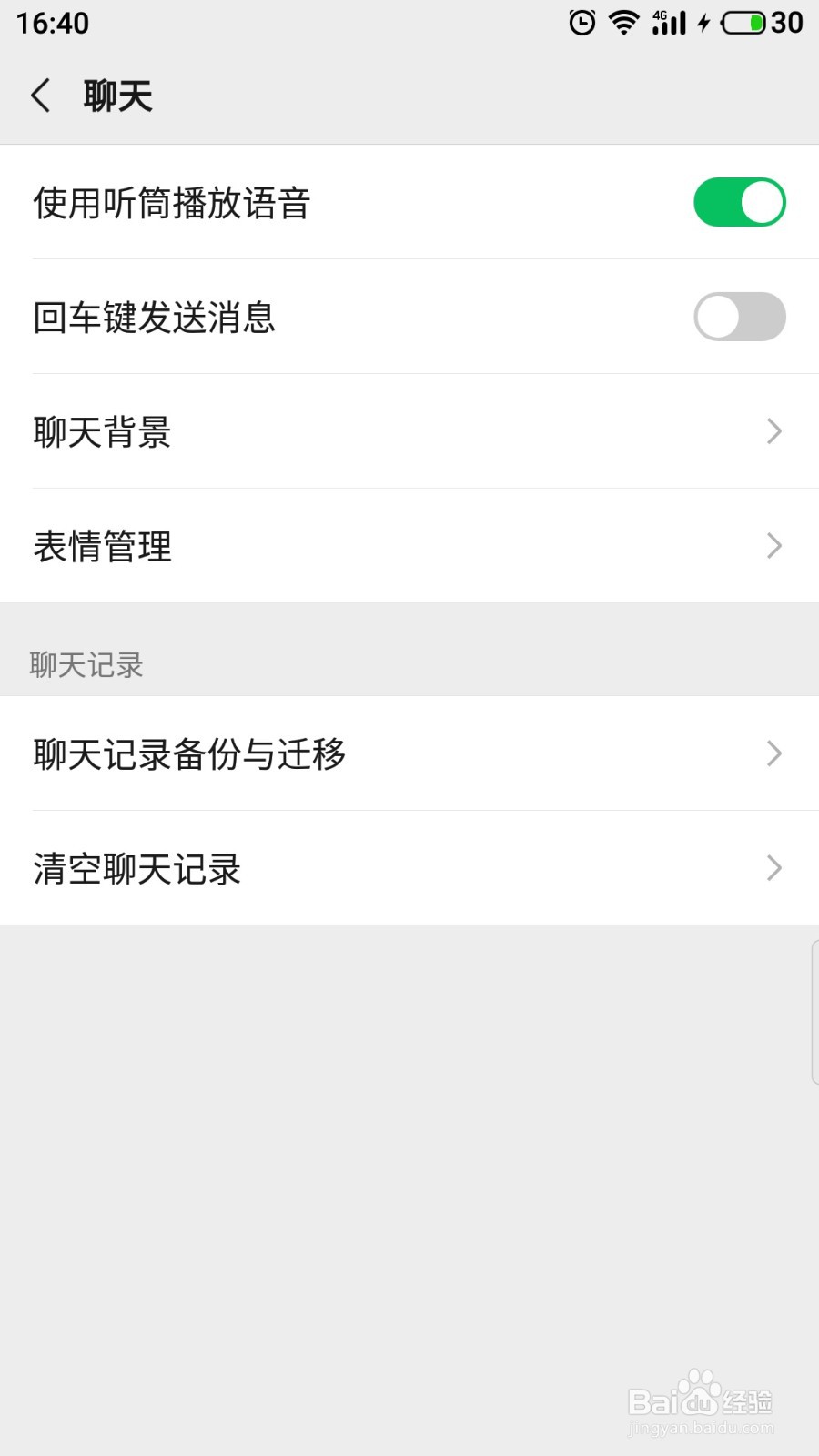Click the Baidu Jingyan watermark logo
Image resolution: width=819 pixels, height=1456 pixels.
point(699,1403)
